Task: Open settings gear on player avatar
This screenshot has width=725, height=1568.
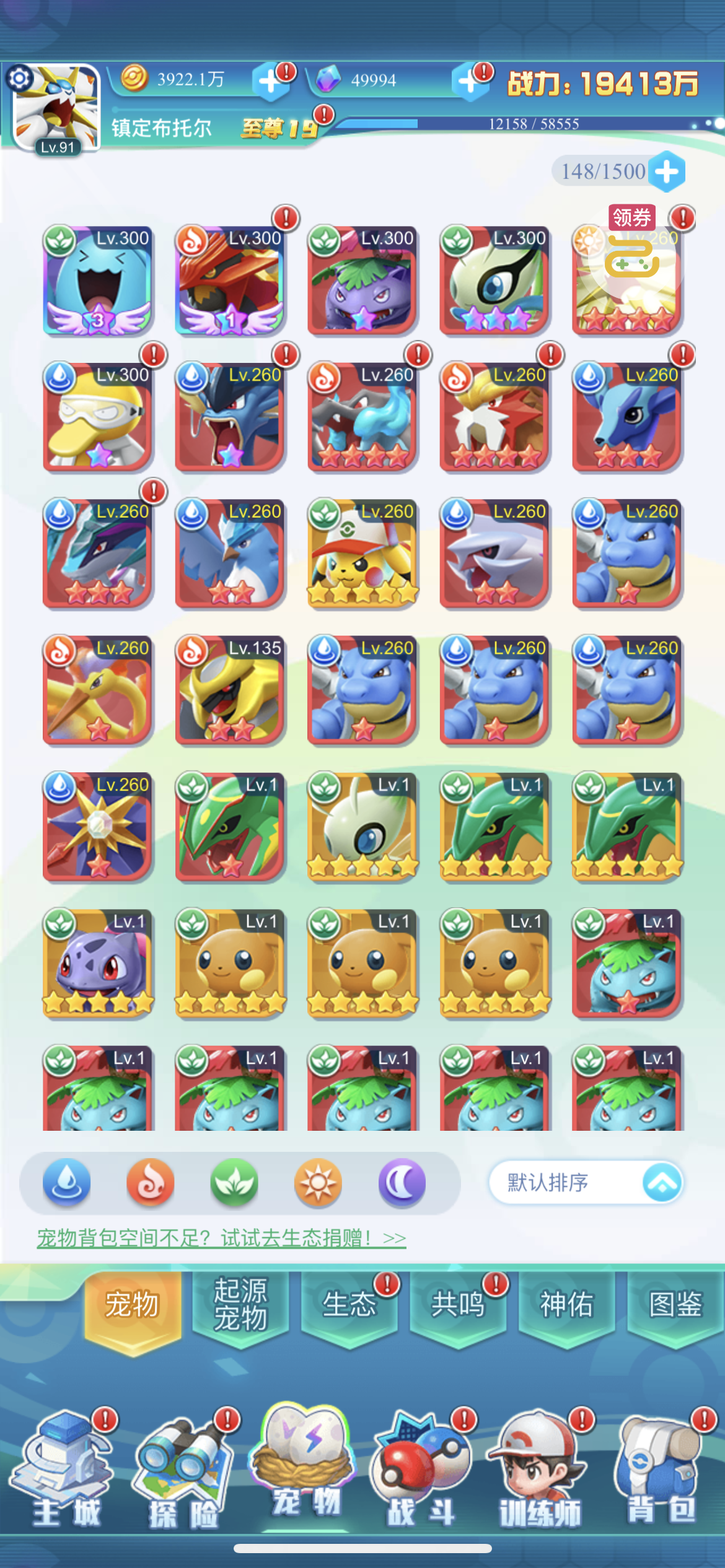Action: (x=19, y=79)
